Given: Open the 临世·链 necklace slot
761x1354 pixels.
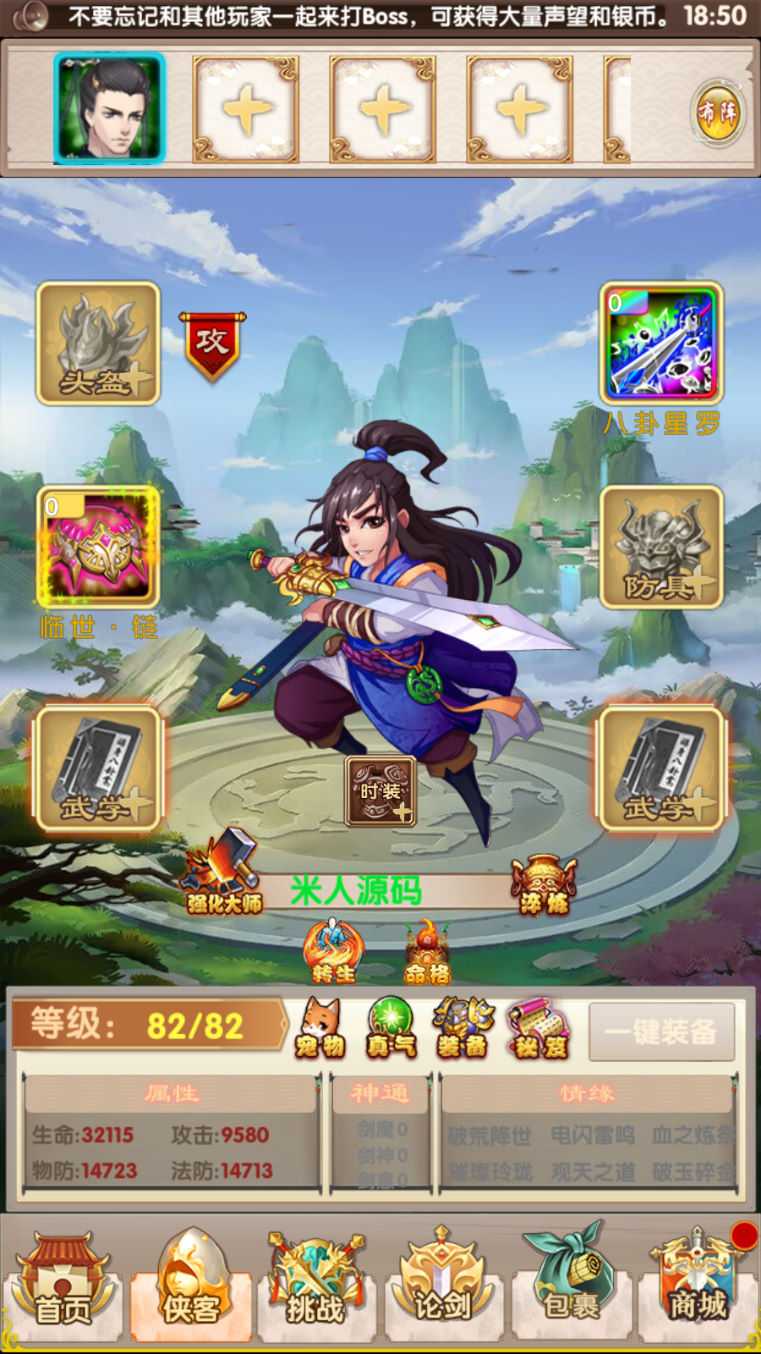Looking at the screenshot, I should pos(98,547).
